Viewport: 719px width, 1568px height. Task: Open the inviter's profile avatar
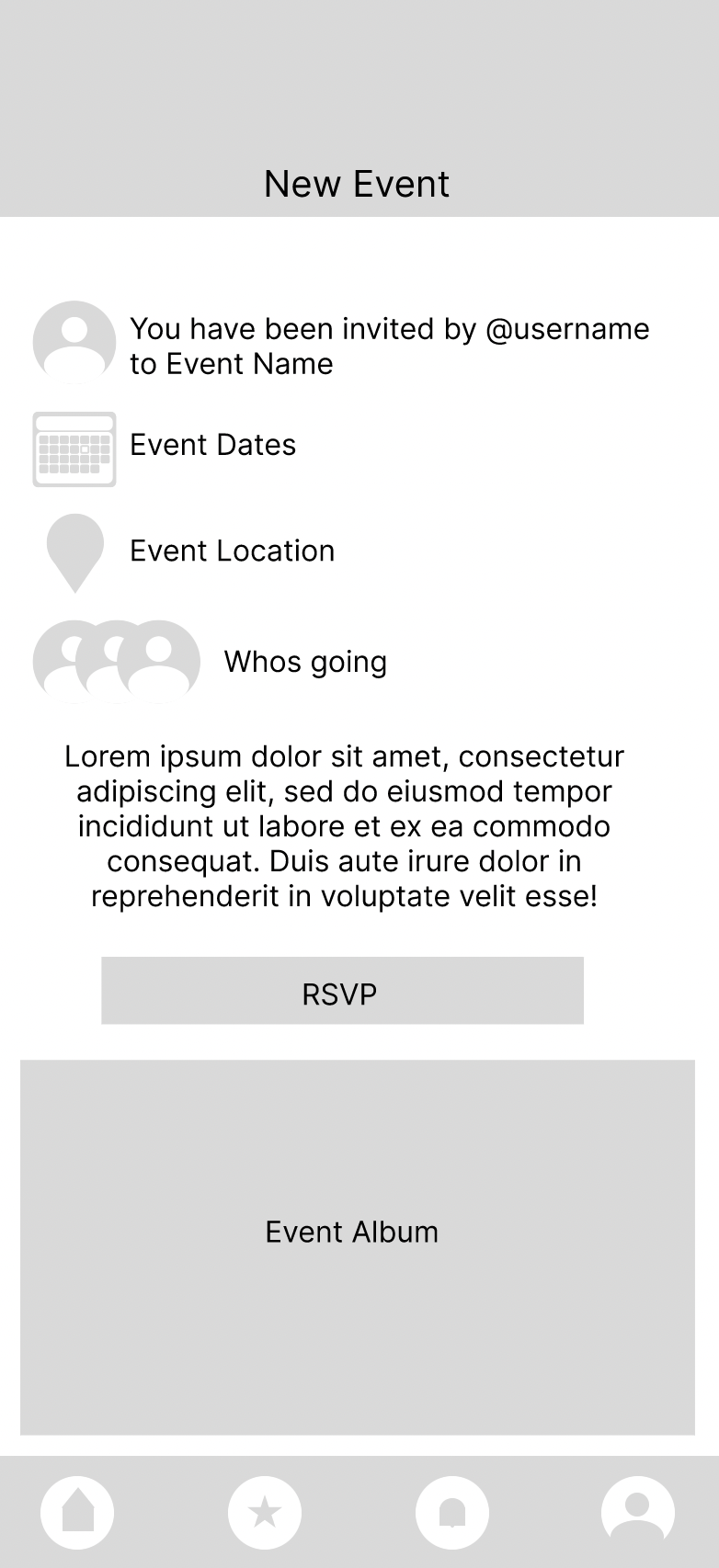click(x=74, y=343)
